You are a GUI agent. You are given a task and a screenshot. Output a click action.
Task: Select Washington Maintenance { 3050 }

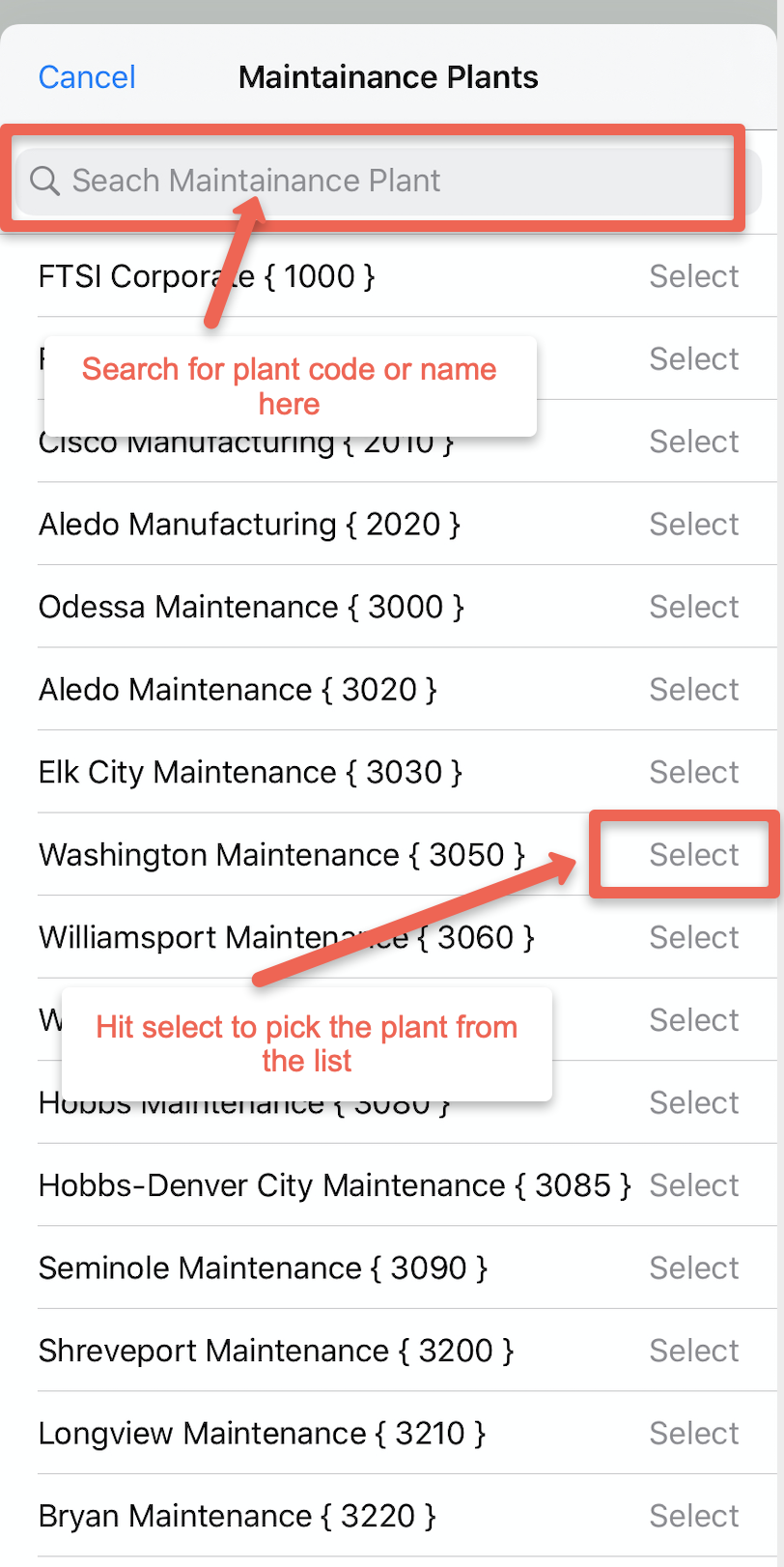pos(693,855)
